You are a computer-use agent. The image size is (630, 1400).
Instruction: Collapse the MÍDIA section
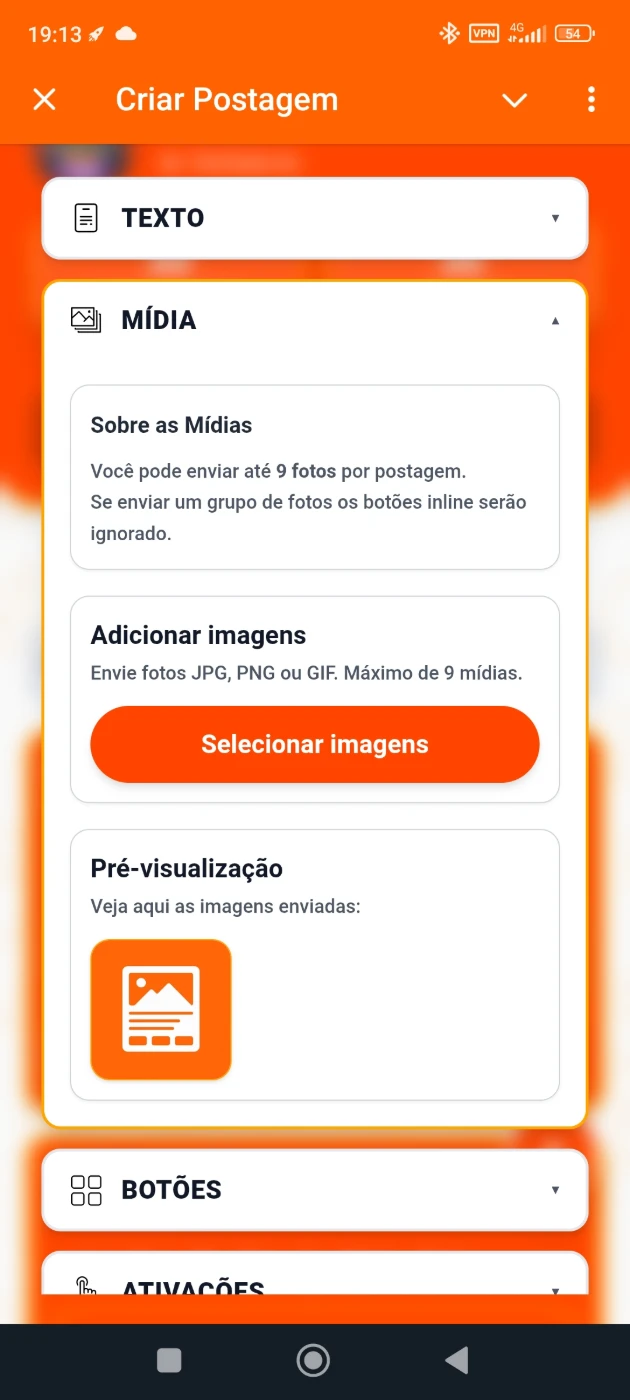pyautogui.click(x=314, y=320)
